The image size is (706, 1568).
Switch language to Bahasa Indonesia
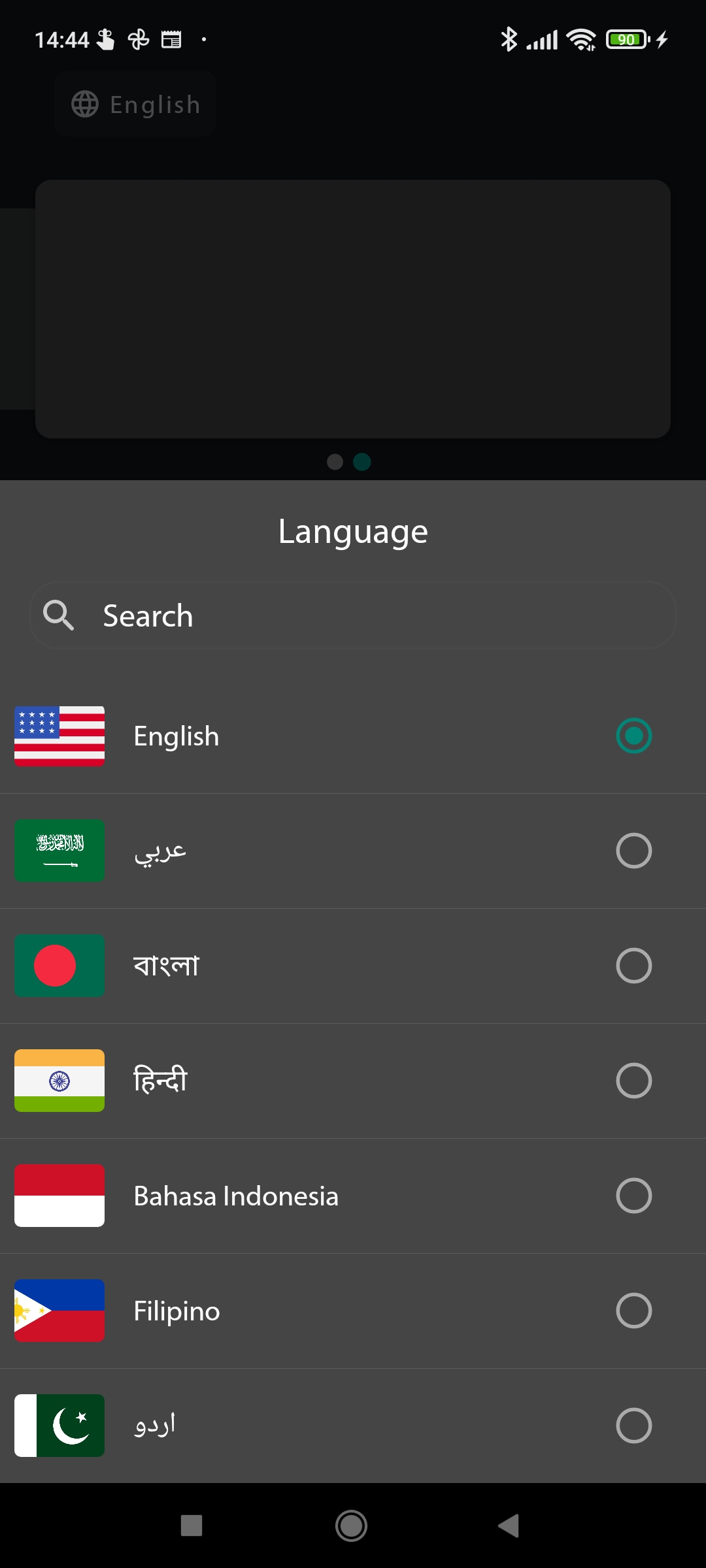[353, 1196]
